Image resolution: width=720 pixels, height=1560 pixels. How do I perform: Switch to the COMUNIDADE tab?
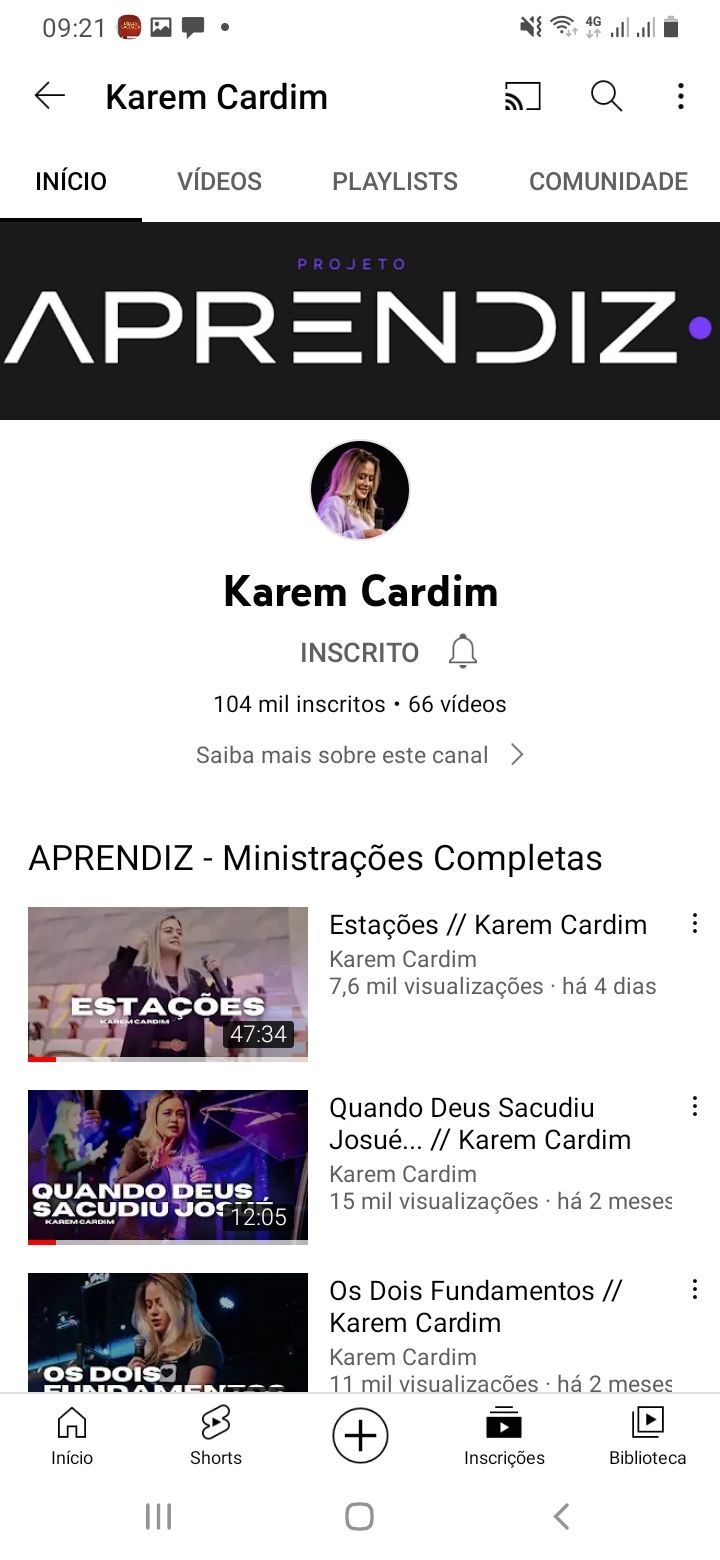click(x=607, y=181)
